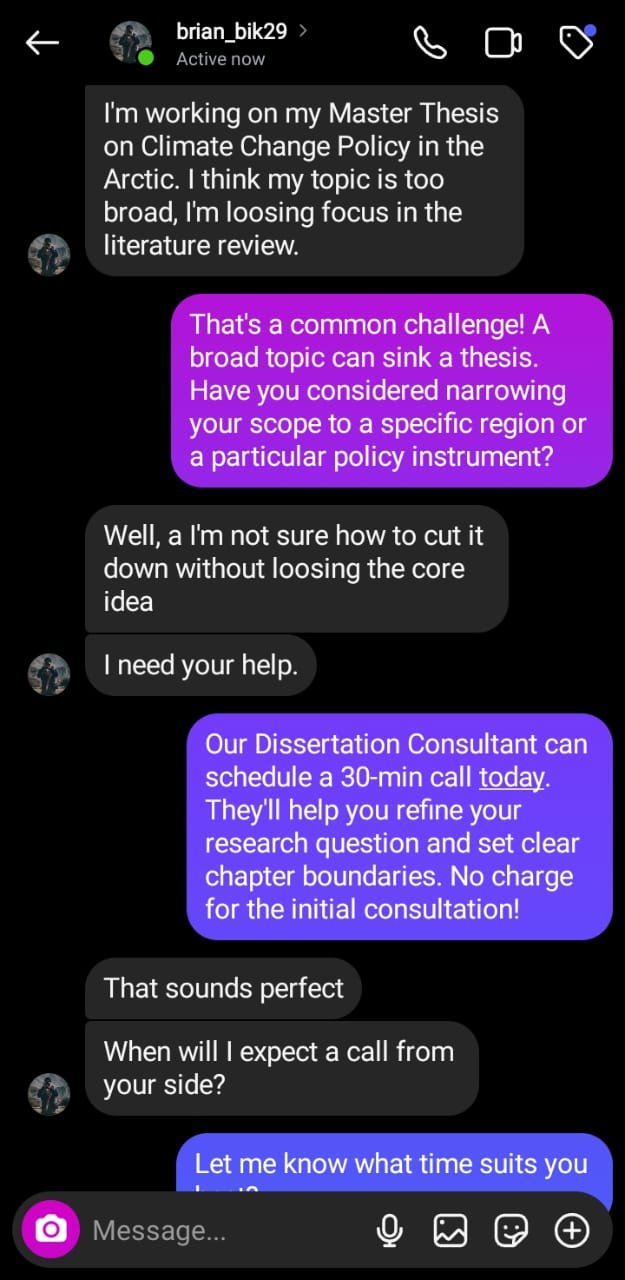Open more options with the plus icon

[572, 1230]
